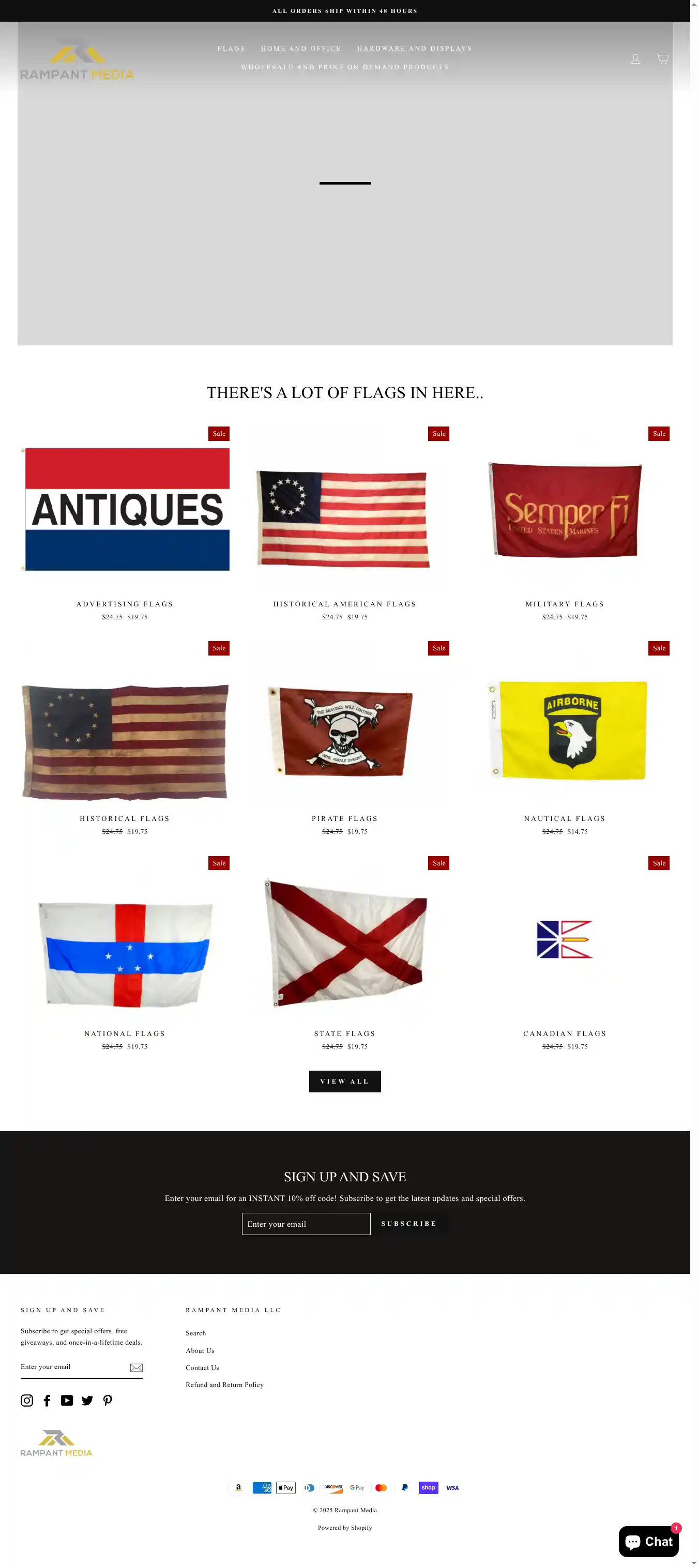698x1568 pixels.
Task: Tap the Subscribe button
Action: [x=408, y=1224]
